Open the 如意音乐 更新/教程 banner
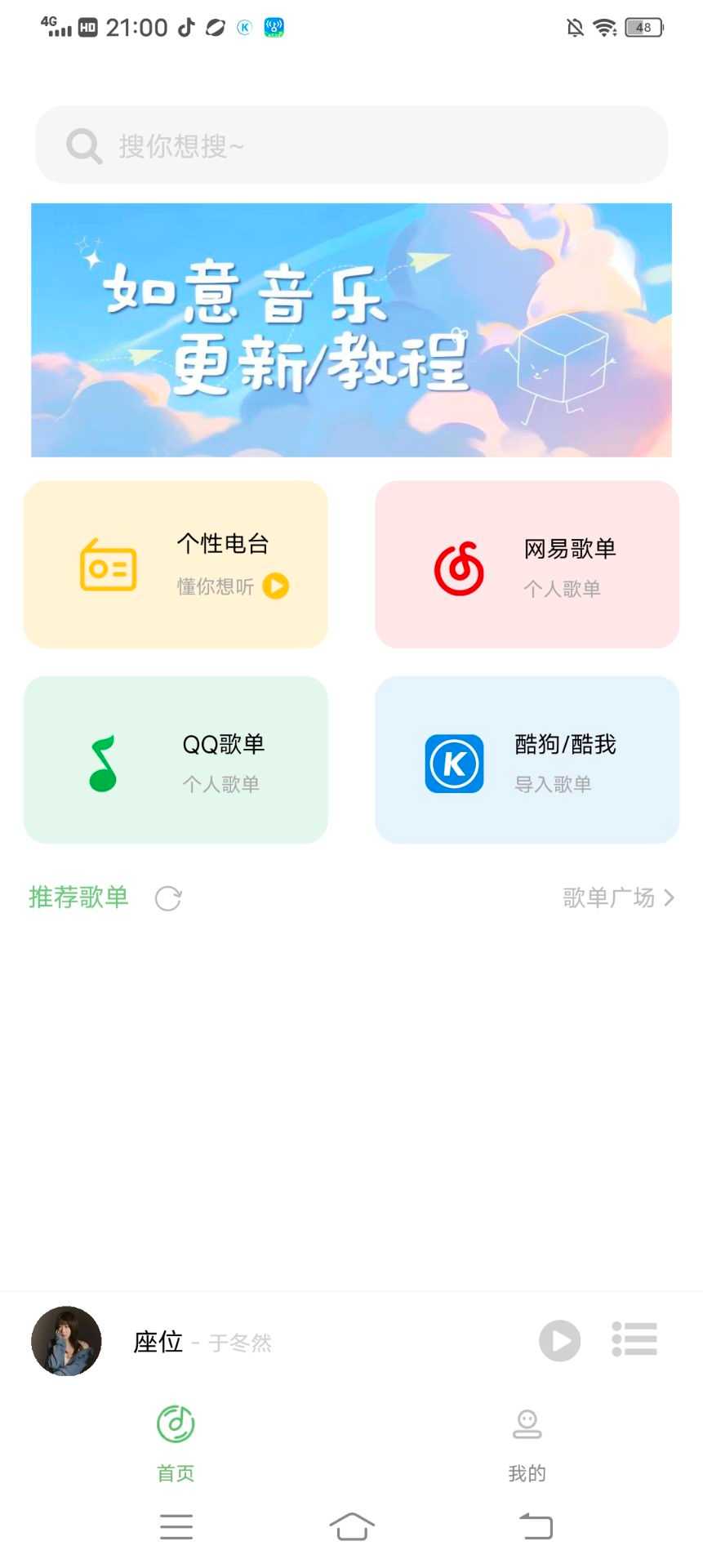Viewport: 703px width, 1568px height. click(351, 330)
